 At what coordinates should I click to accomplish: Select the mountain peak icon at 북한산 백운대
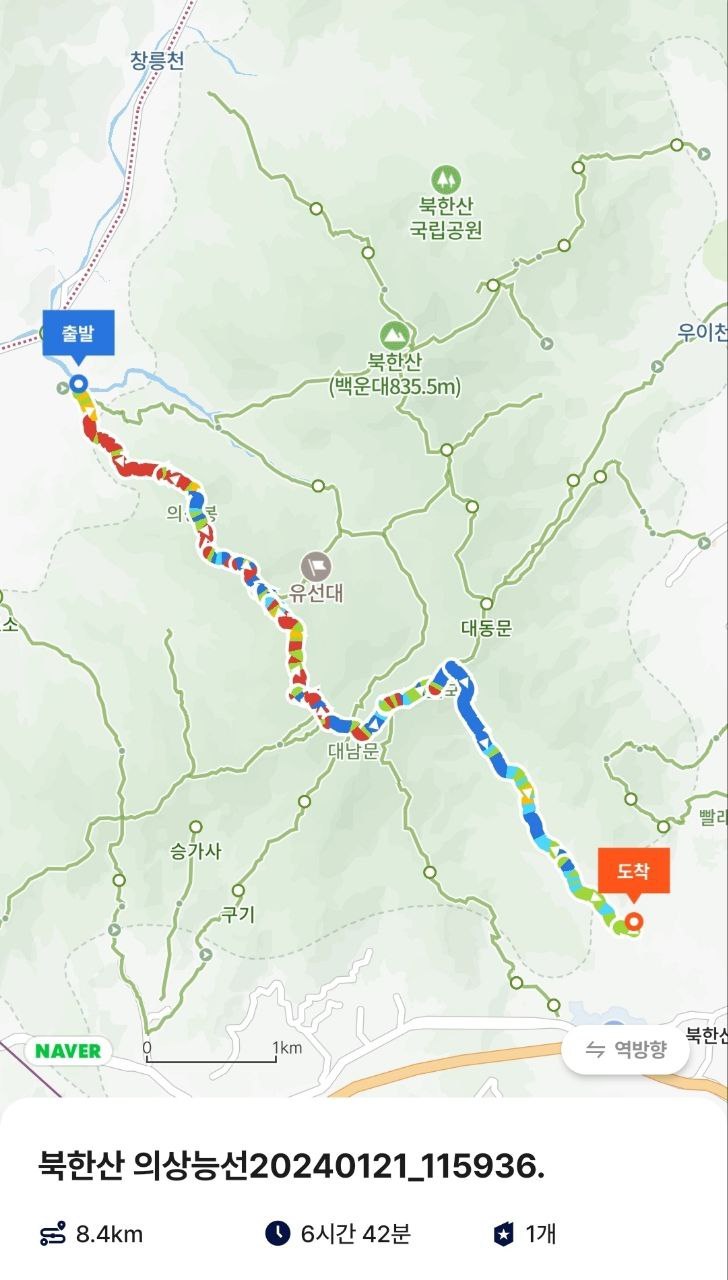pos(394,333)
